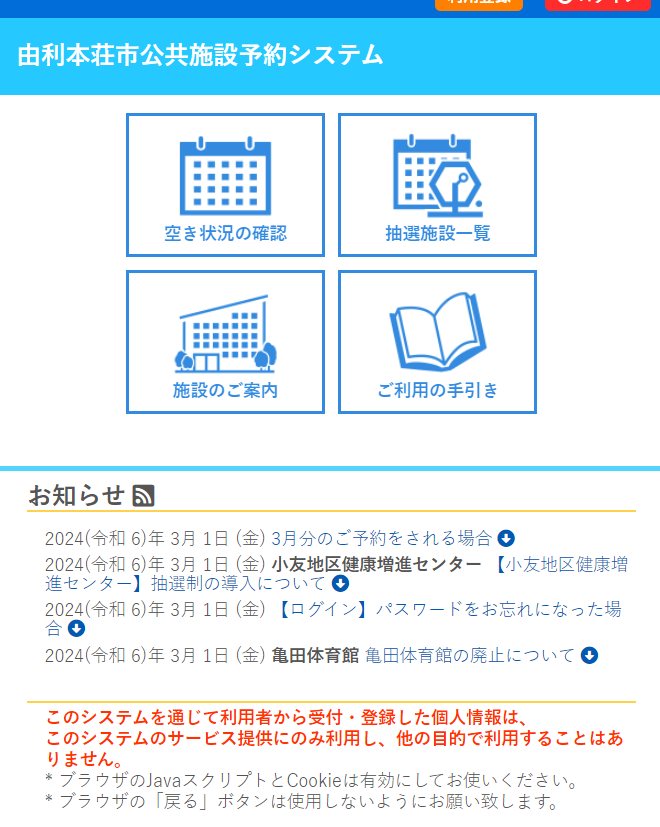Open the ご利用の手引き user guide tile

(x=437, y=342)
